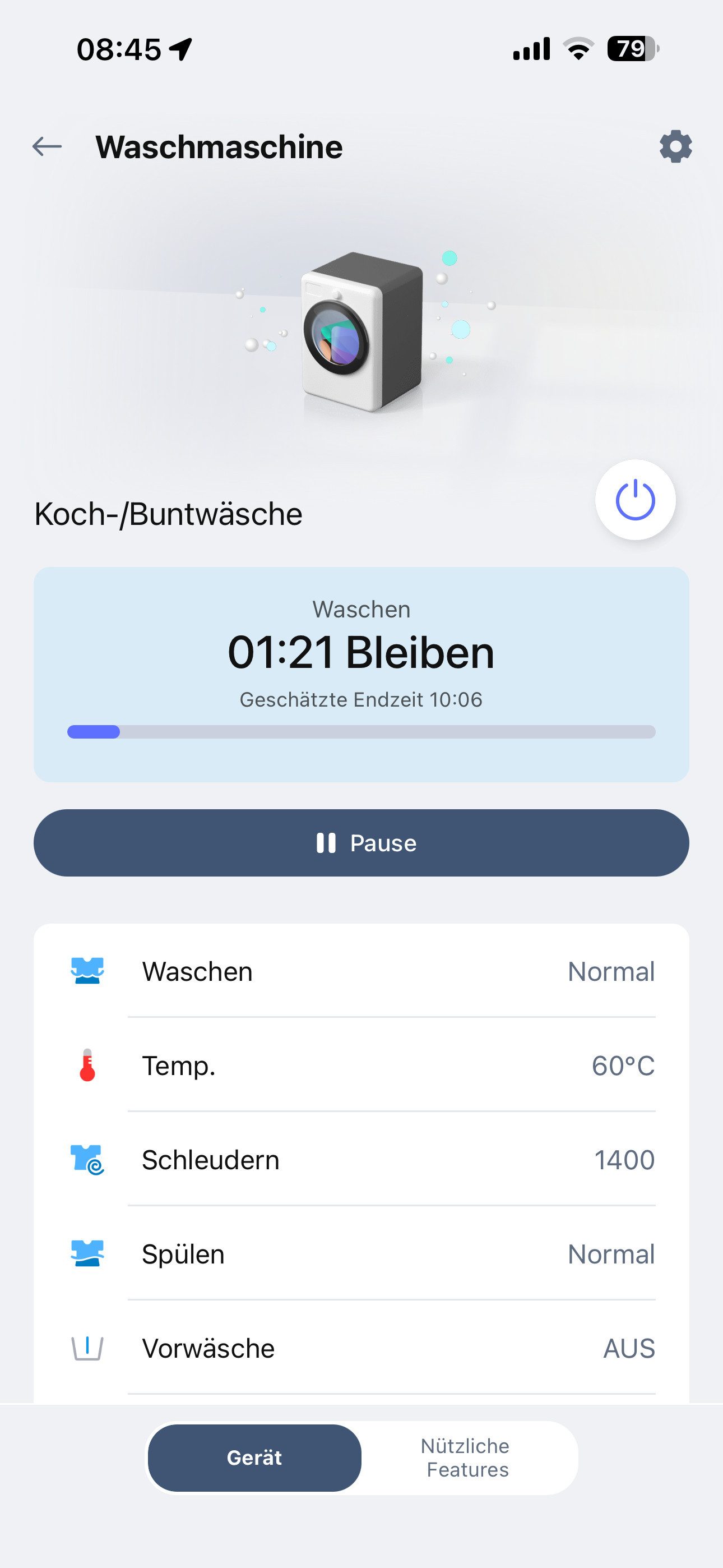This screenshot has width=723, height=1568.
Task: Open washing machine settings gear
Action: [675, 147]
